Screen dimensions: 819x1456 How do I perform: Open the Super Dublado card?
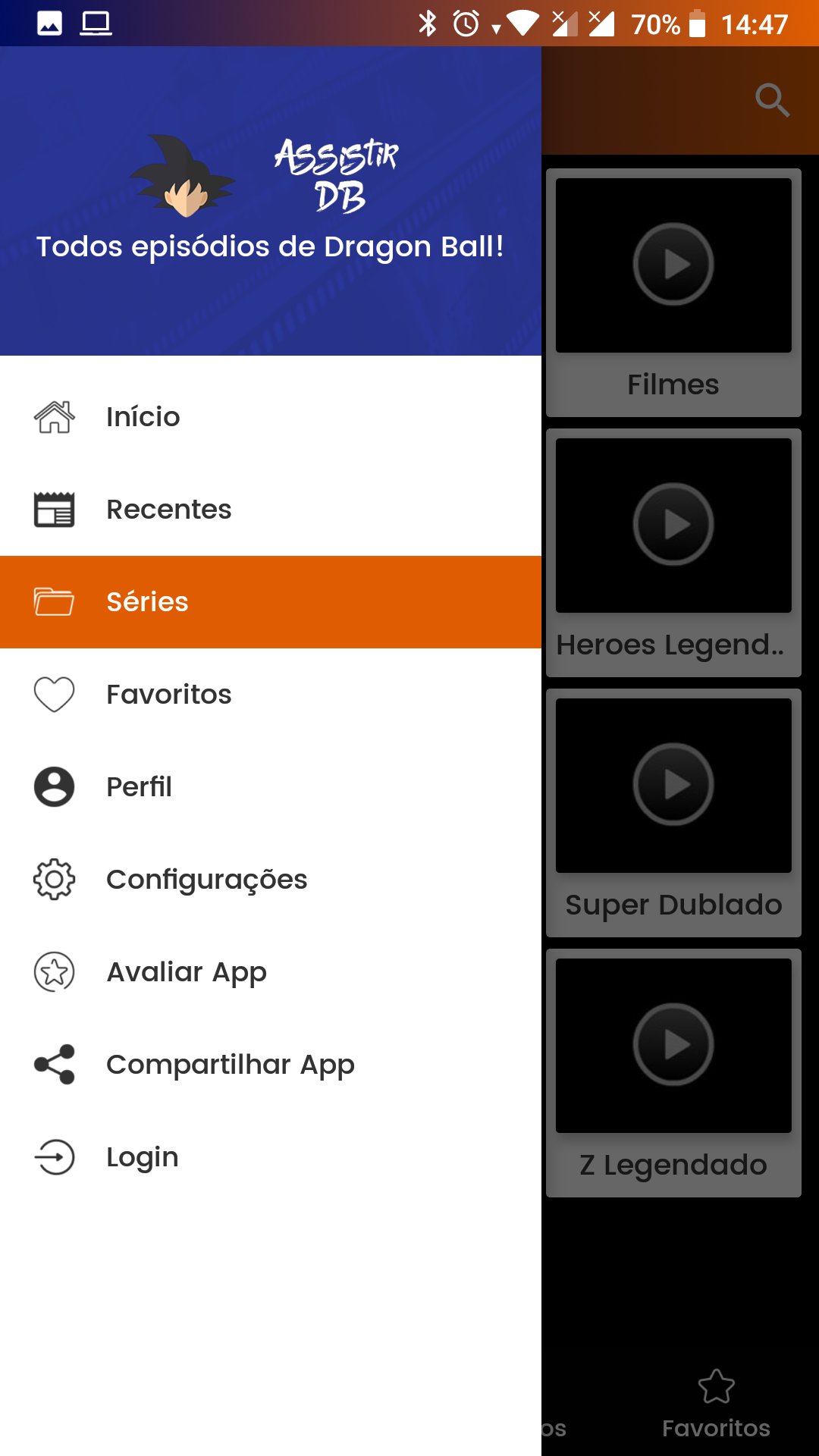(673, 813)
